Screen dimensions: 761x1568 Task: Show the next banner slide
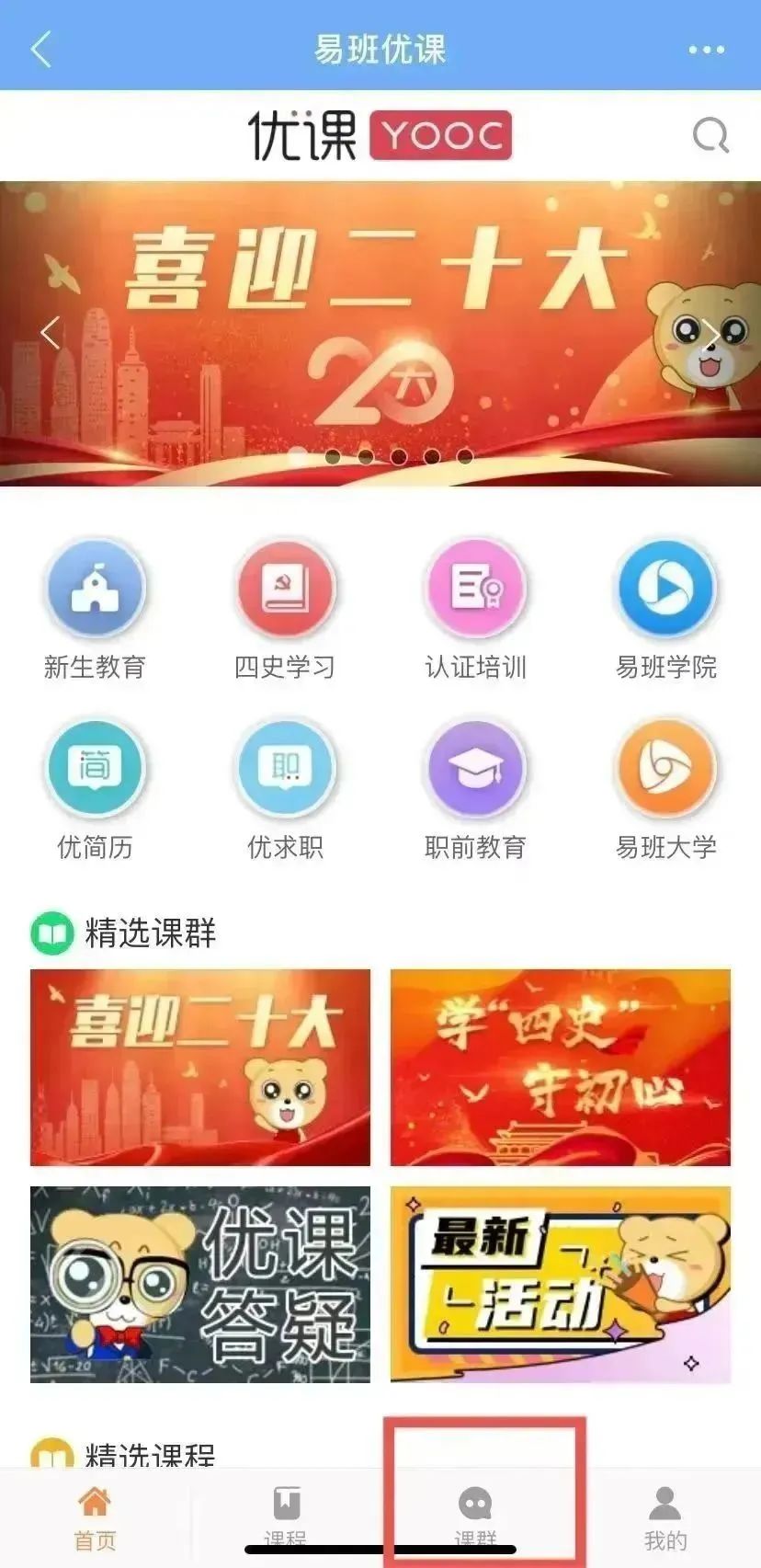click(710, 333)
